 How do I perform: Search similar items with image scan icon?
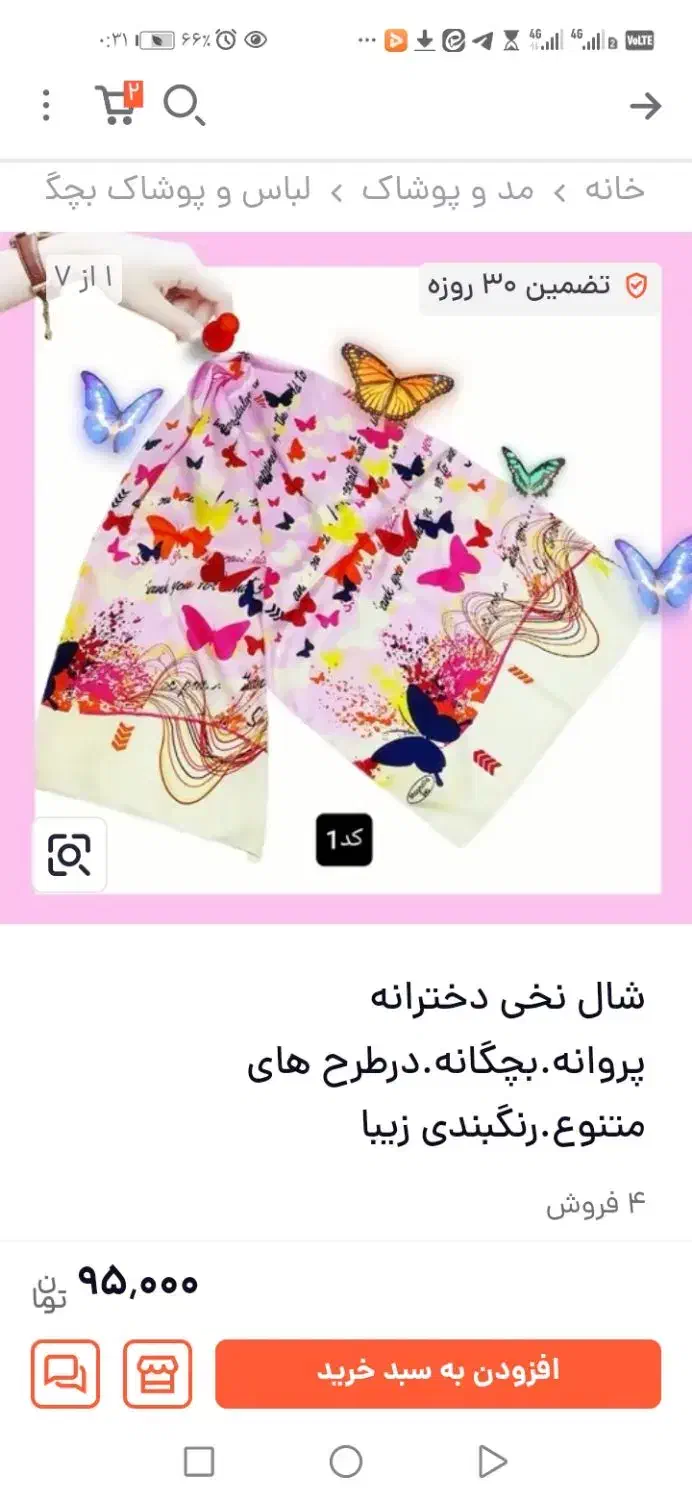pos(70,854)
